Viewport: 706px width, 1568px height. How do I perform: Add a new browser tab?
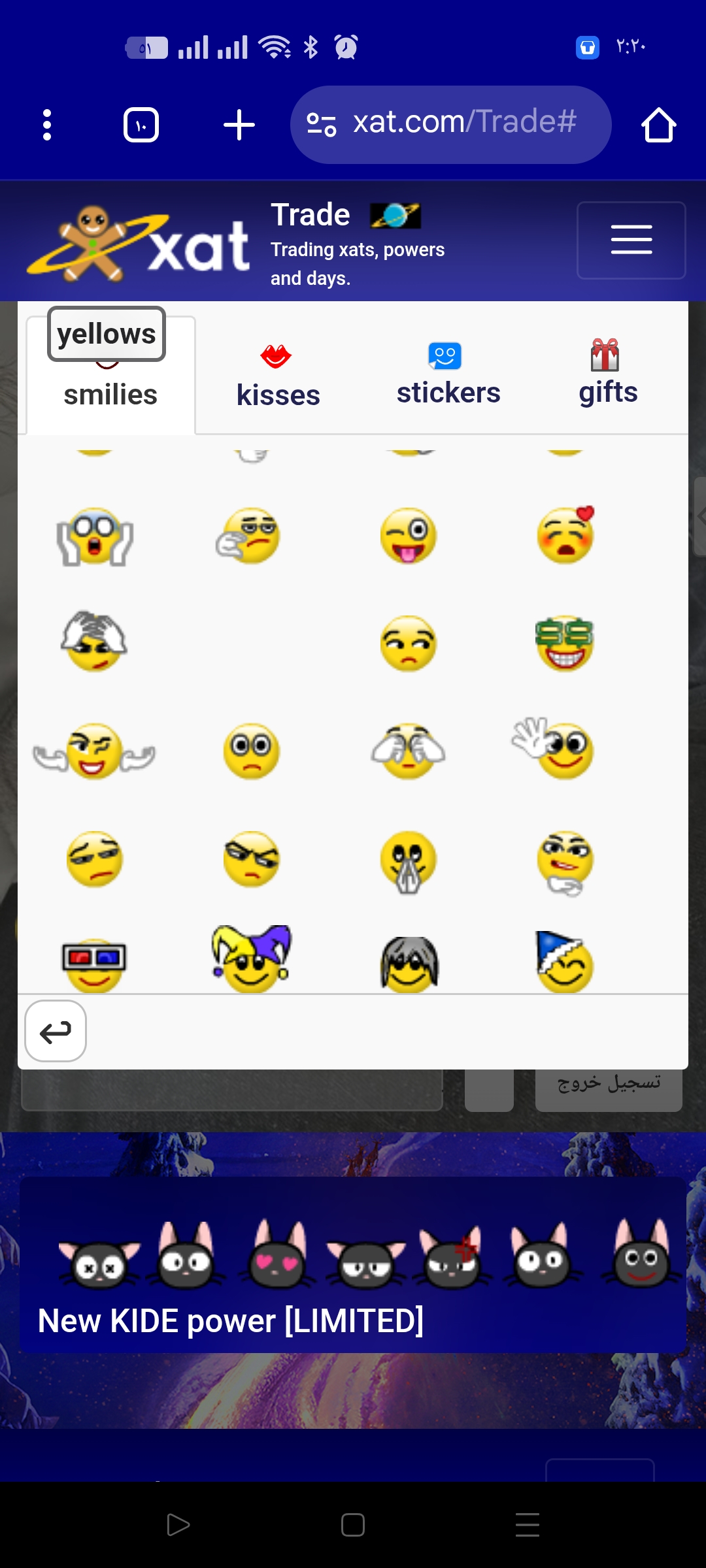(239, 125)
